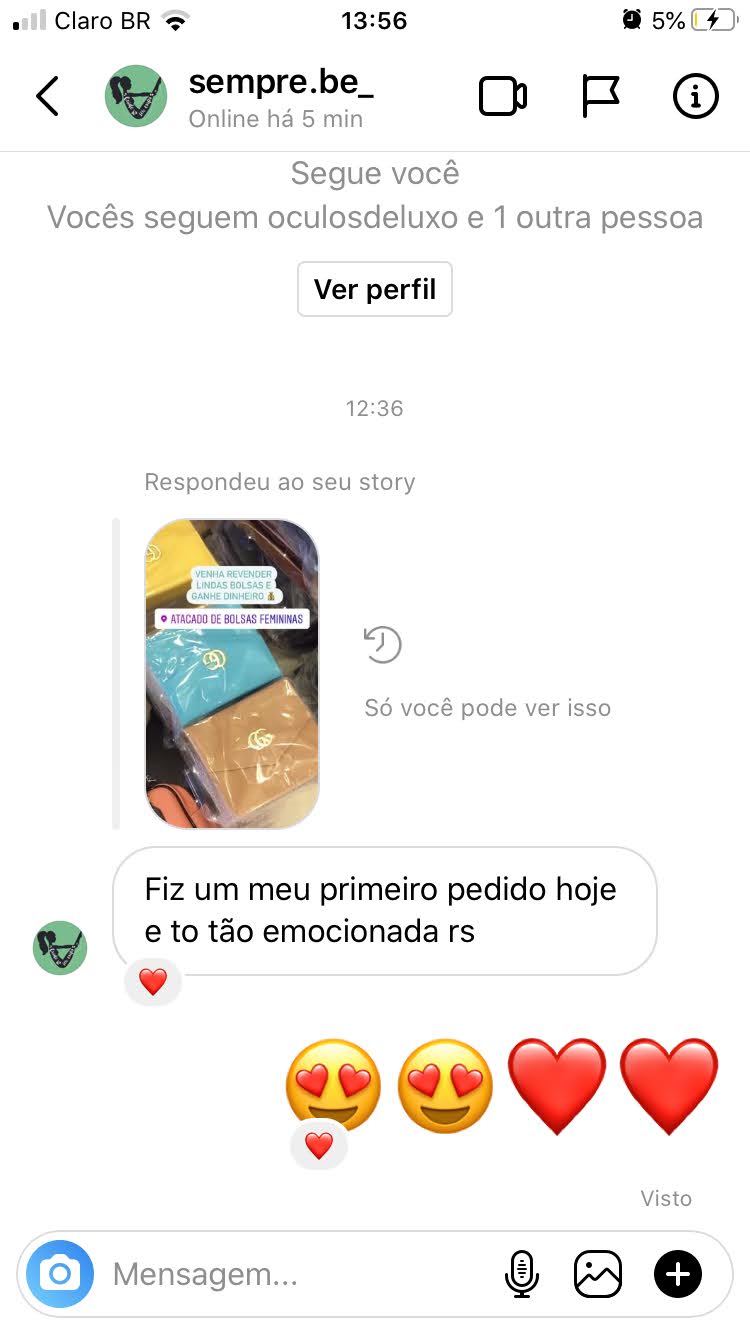Open the camera in message bar
This screenshot has height=1334, width=750.
(x=60, y=1274)
